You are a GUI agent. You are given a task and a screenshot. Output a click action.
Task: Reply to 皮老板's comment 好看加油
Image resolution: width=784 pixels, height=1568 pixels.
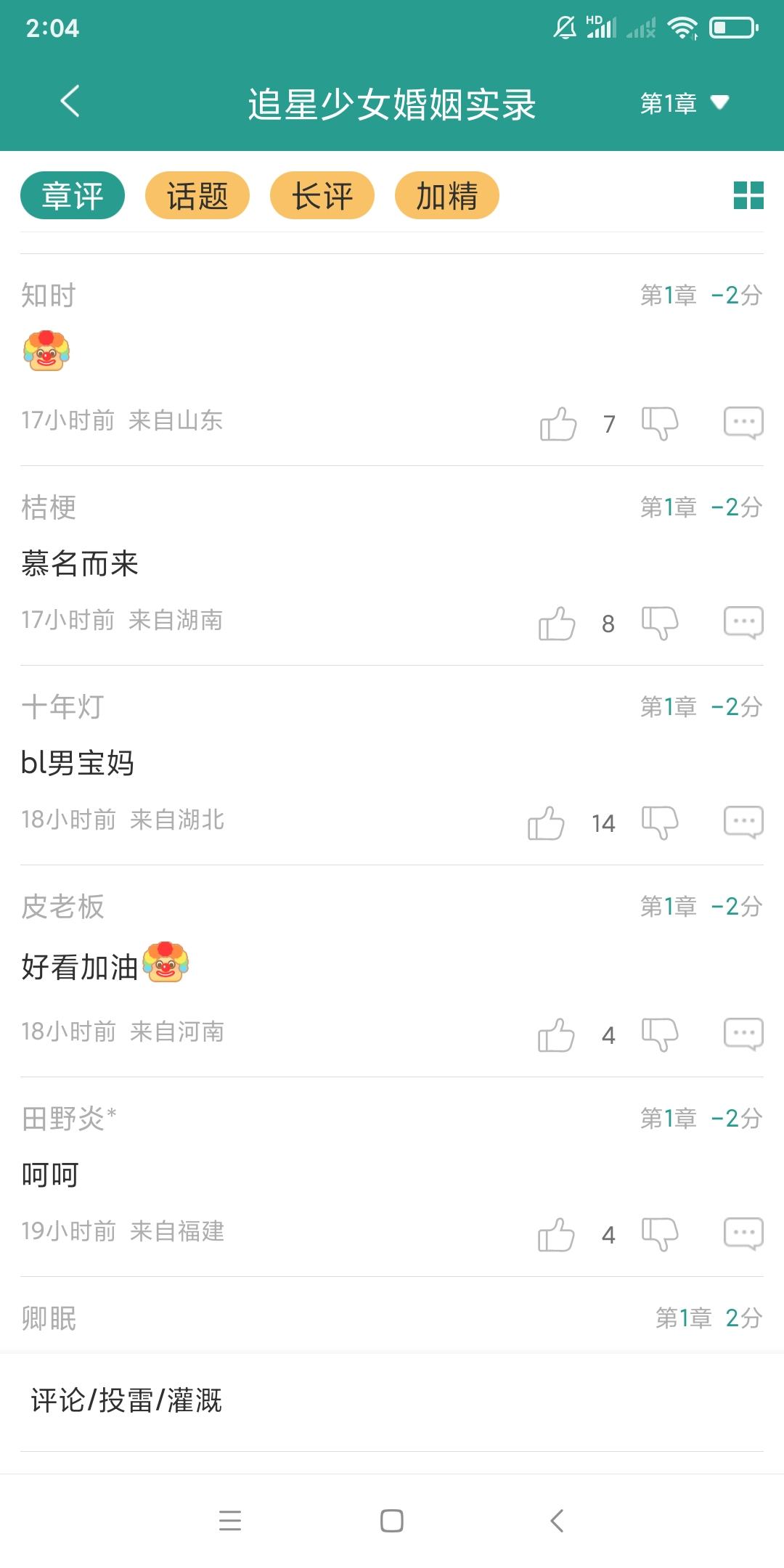click(x=743, y=1034)
